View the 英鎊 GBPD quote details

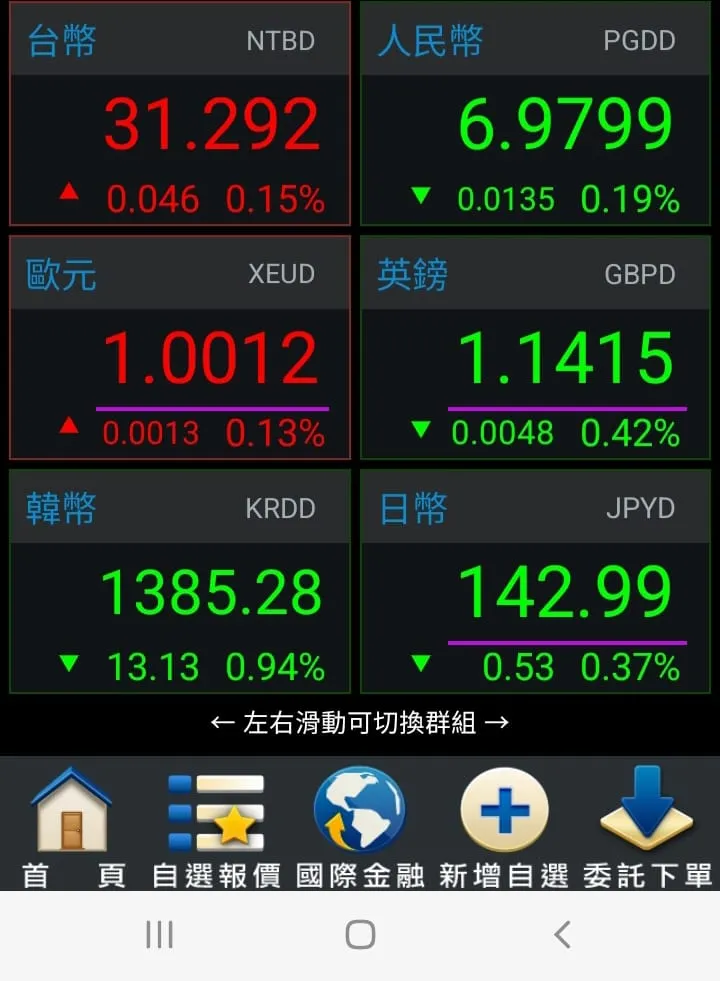coord(535,348)
